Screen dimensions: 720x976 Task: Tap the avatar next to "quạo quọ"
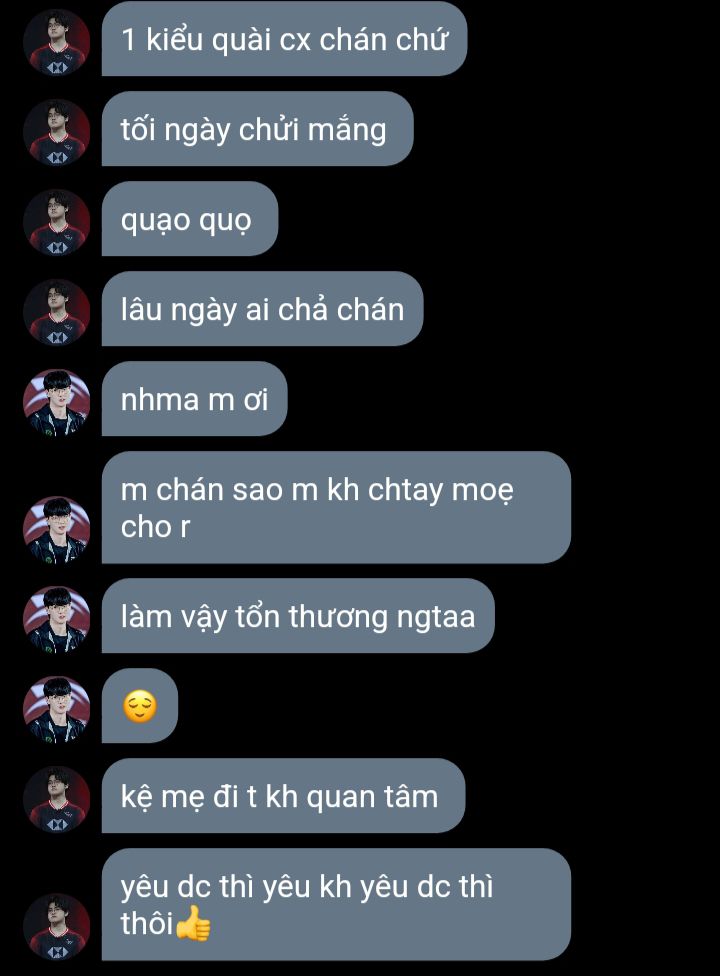(x=57, y=223)
